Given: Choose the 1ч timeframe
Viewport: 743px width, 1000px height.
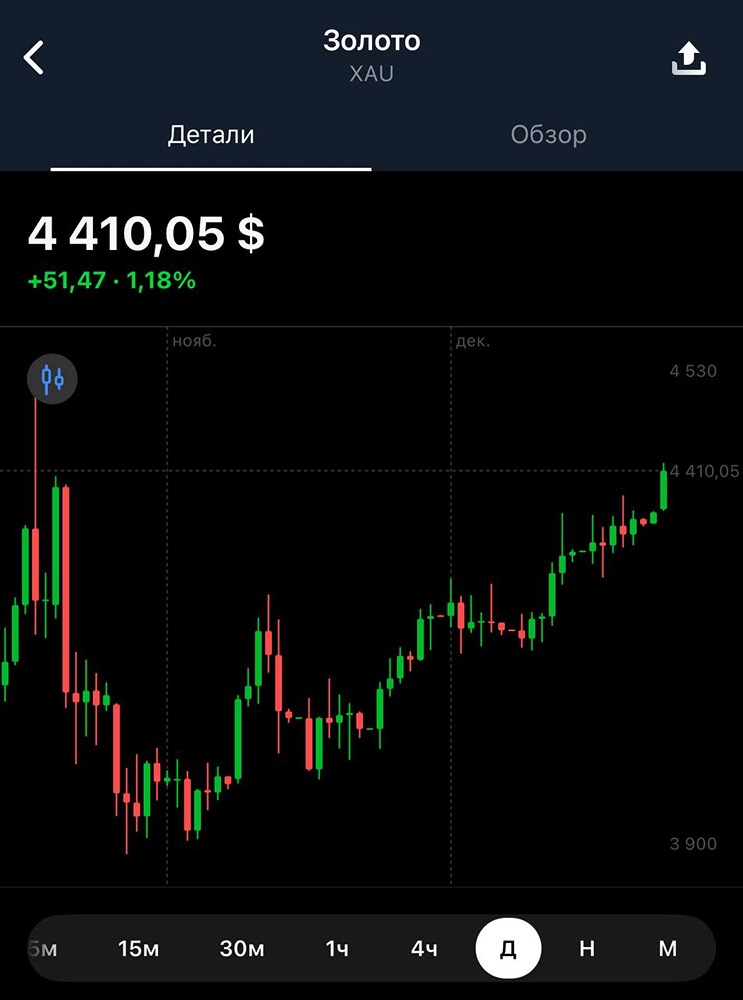Looking at the screenshot, I should [x=337, y=949].
